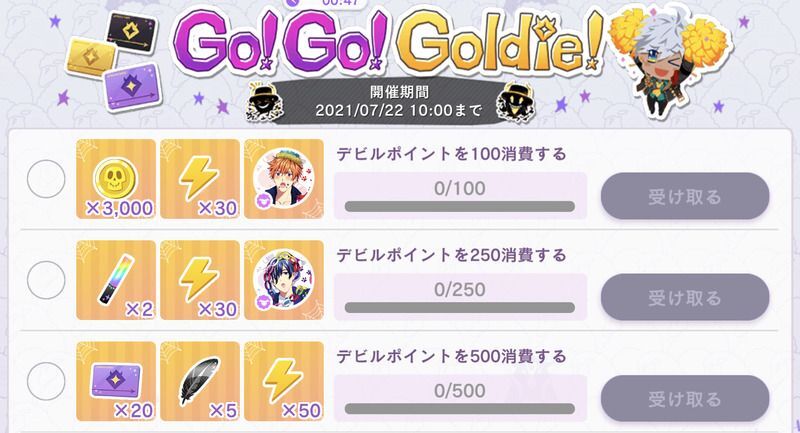Claim reward for spending 250 Devil Points

[685, 296]
